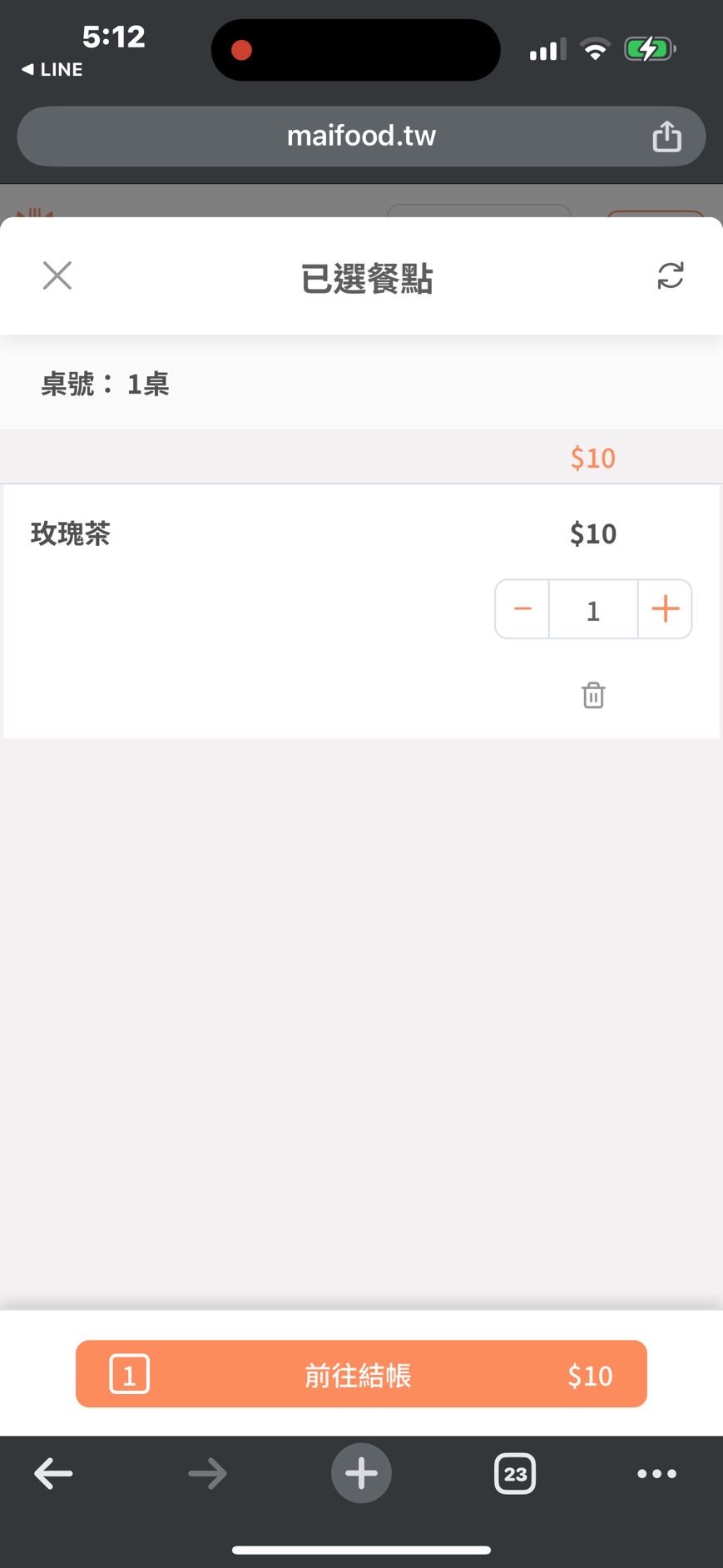Viewport: 723px width, 1568px height.
Task: Open the browser's more options menu
Action: coord(656,1473)
